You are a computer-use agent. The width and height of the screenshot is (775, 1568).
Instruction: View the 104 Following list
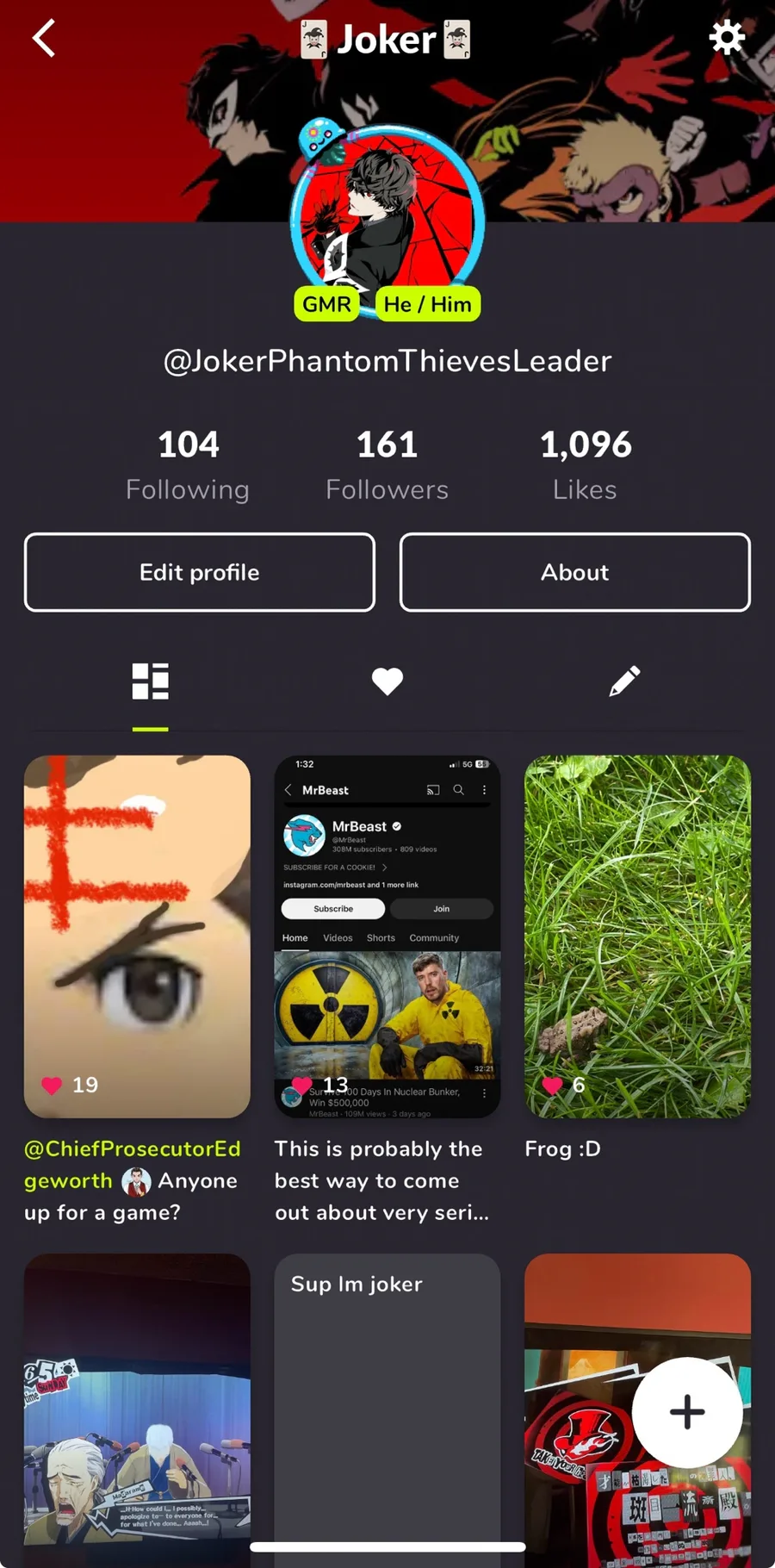coord(188,465)
